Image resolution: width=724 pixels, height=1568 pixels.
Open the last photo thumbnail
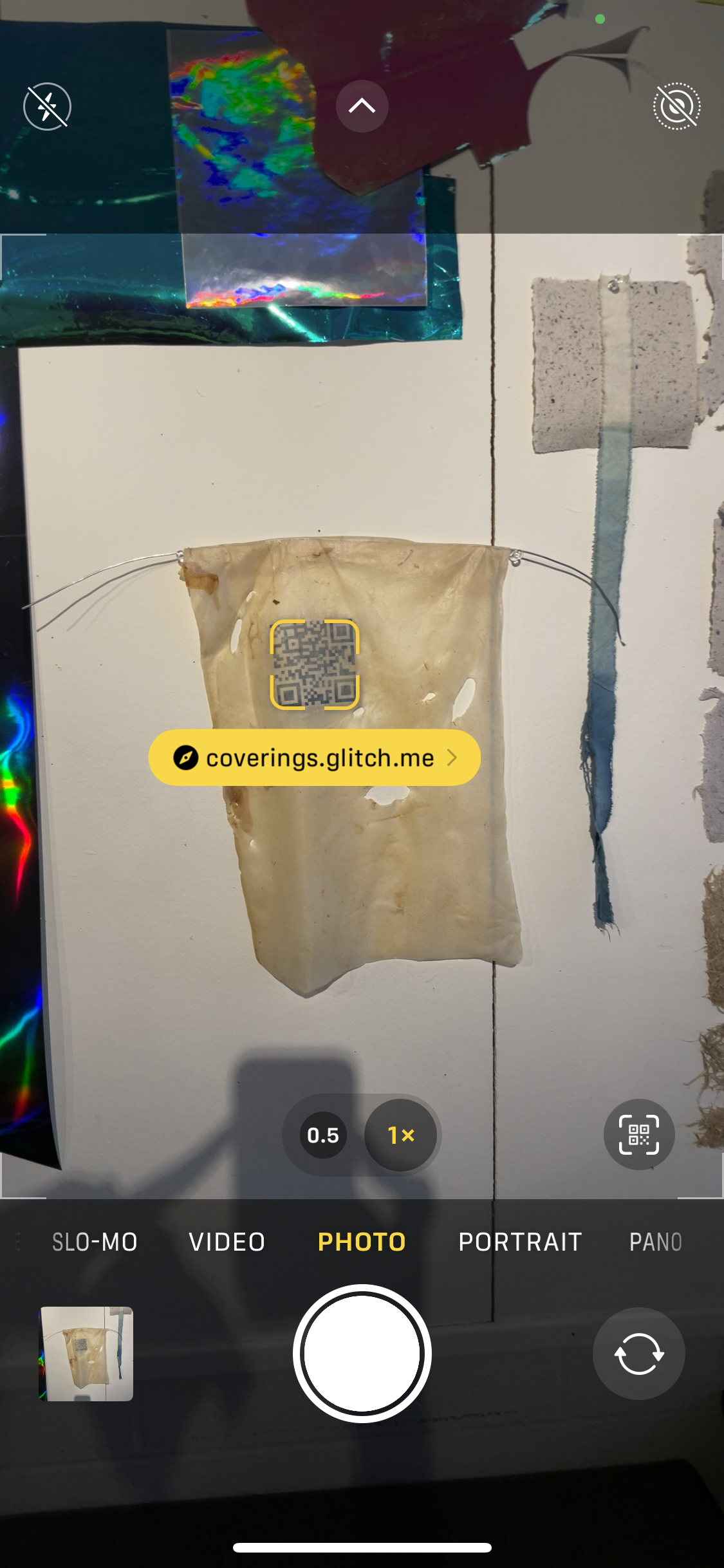point(86,1353)
